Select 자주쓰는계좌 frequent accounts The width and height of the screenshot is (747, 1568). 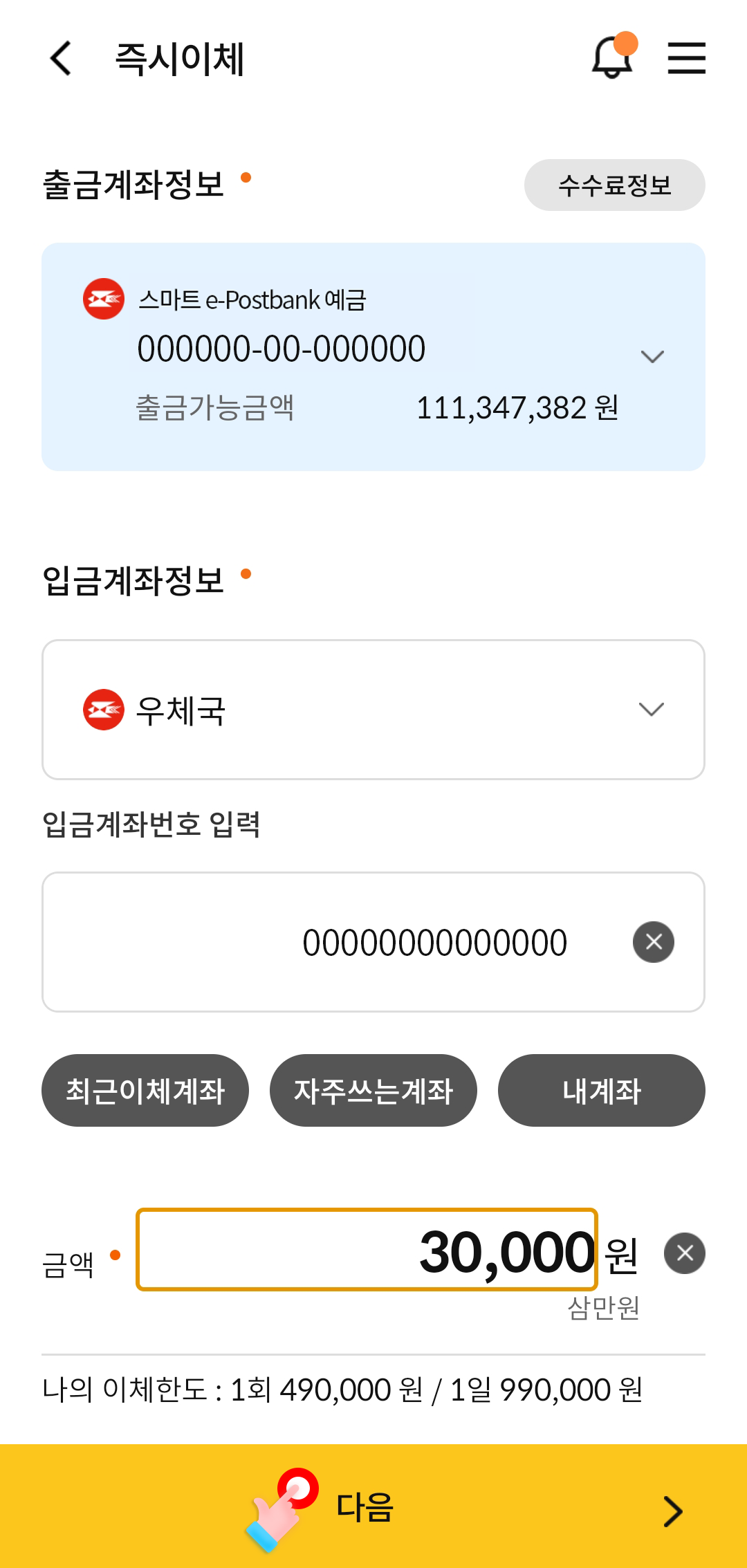coord(373,1090)
